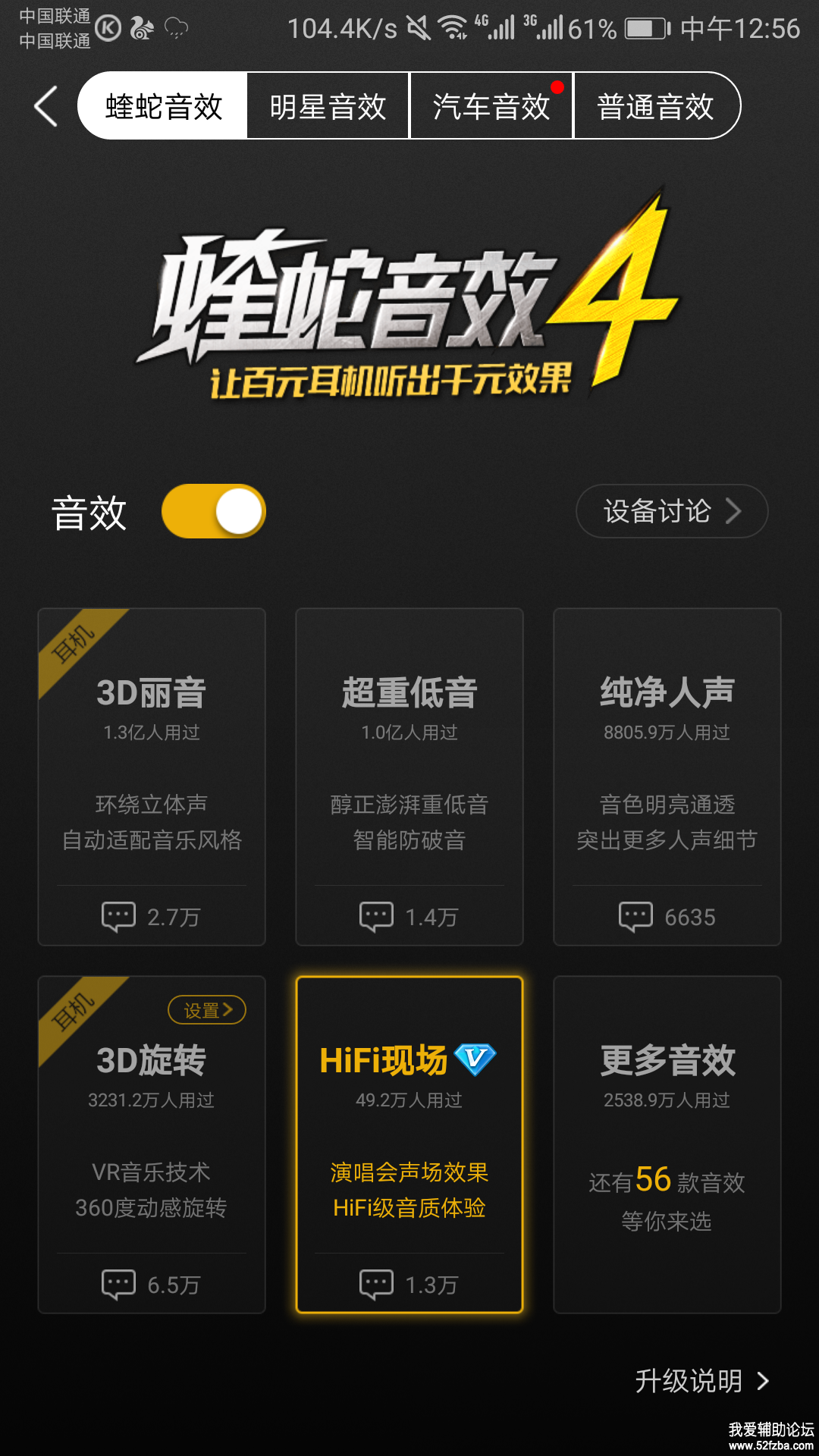View the 1.4万 comments on 超重低音
The height and width of the screenshot is (1456, 819).
409,917
